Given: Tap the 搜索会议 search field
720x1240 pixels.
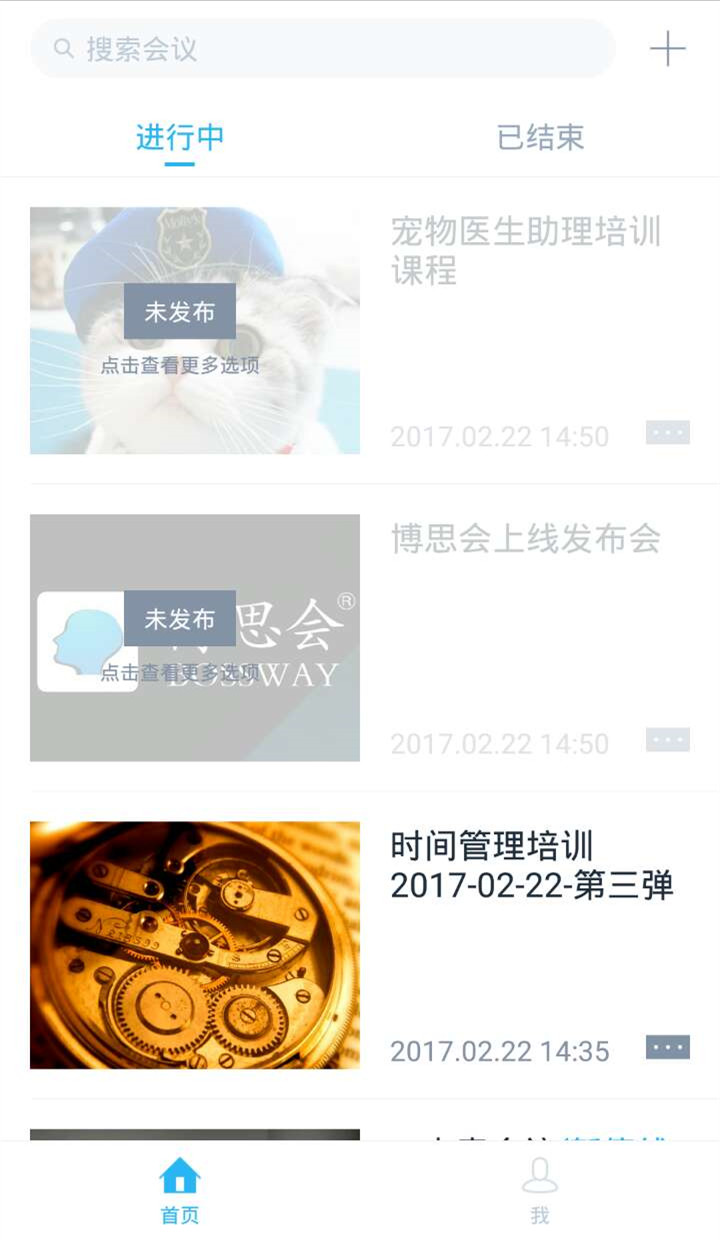Looking at the screenshot, I should pyautogui.click(x=322, y=49).
